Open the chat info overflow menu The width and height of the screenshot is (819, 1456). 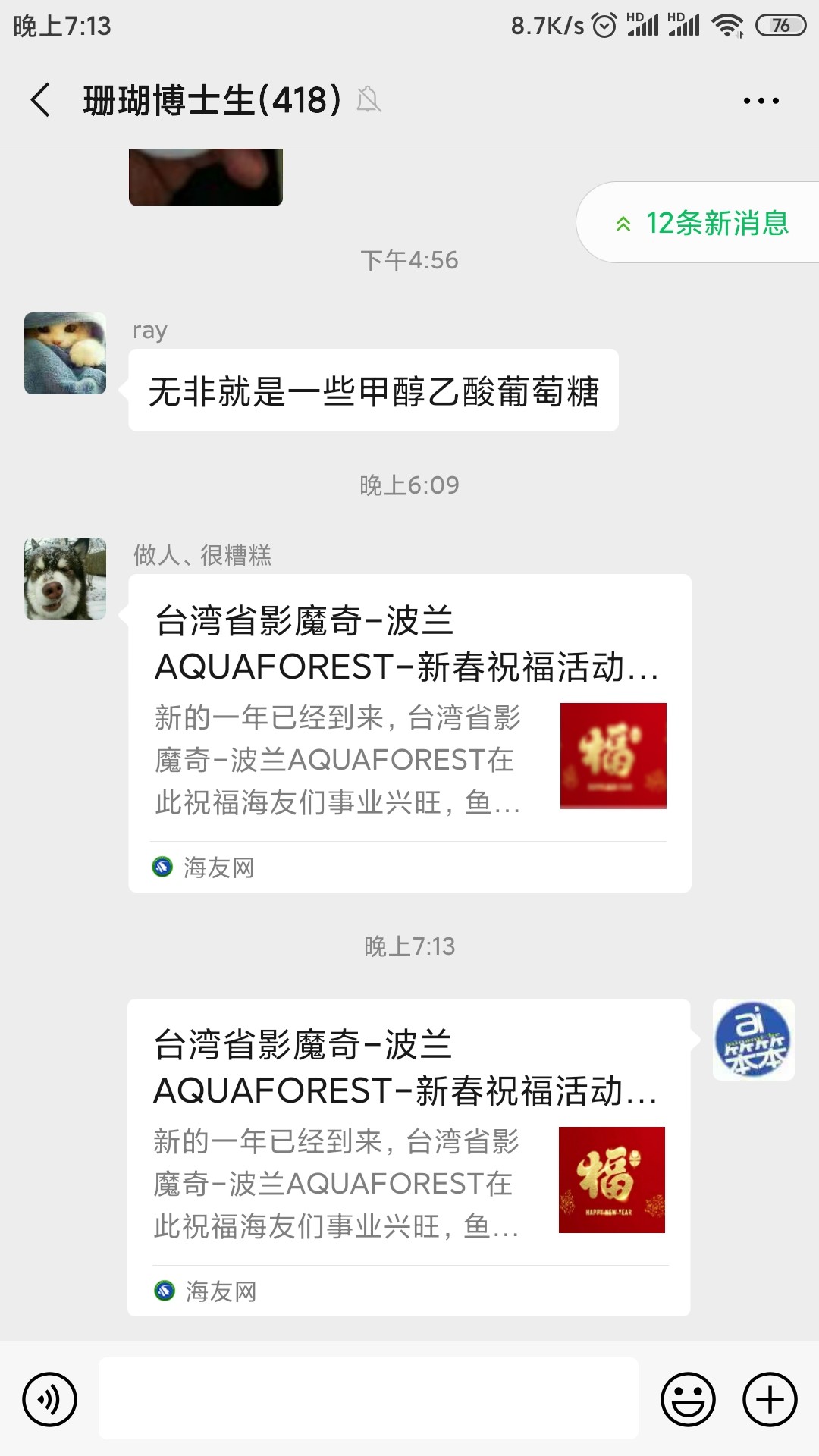pyautogui.click(x=761, y=100)
